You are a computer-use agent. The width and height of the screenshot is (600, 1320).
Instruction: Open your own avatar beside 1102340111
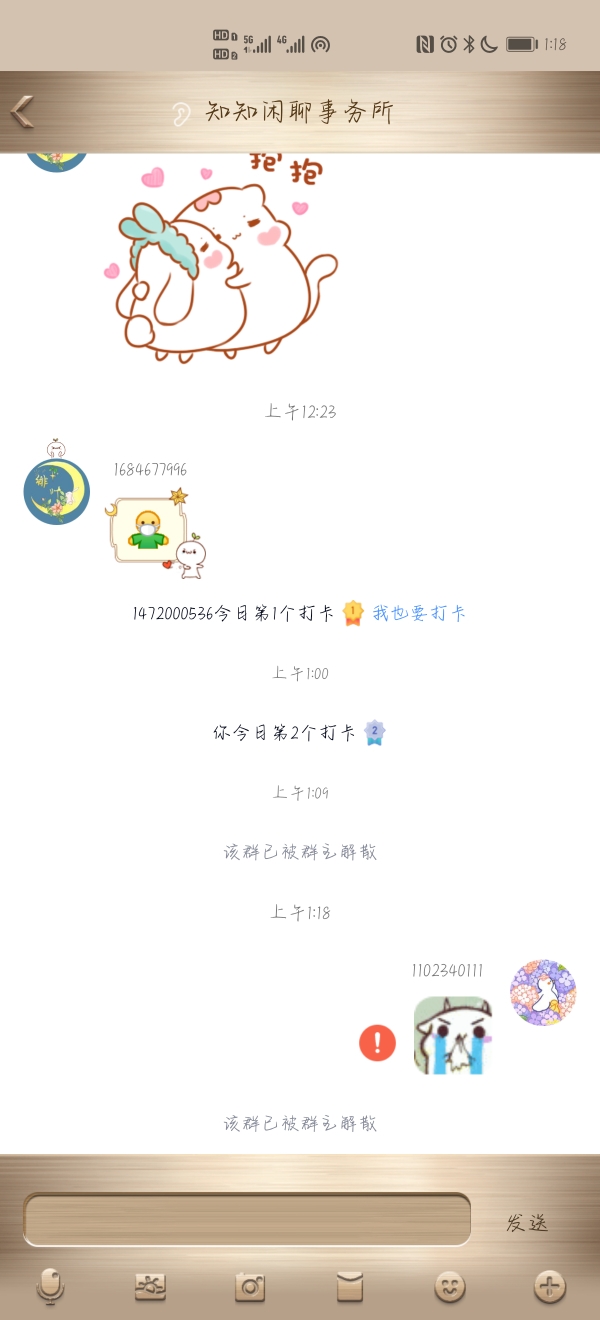543,993
